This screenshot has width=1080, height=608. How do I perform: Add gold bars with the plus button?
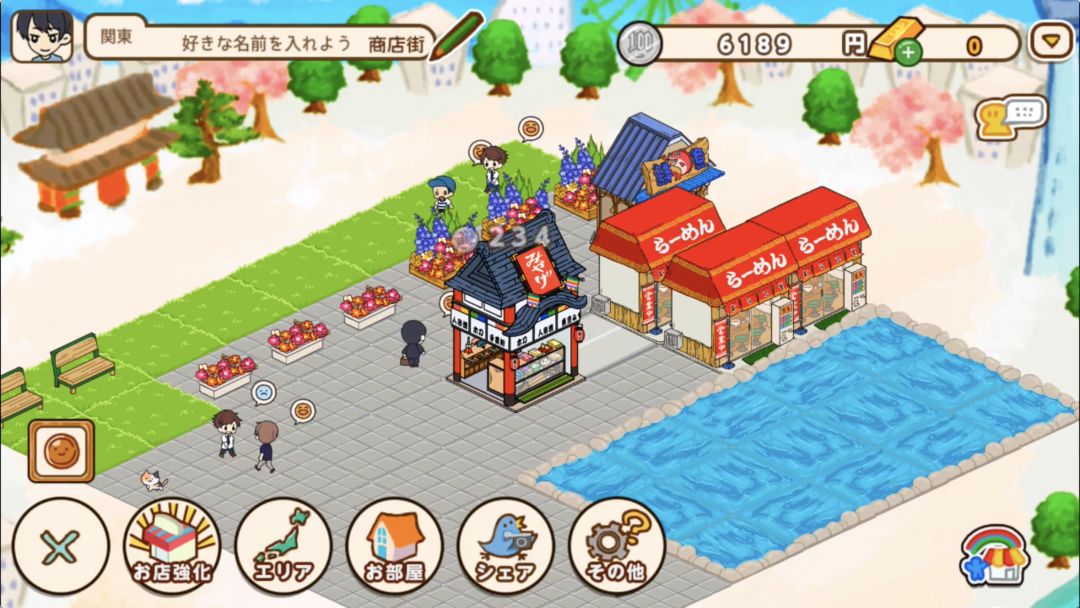(908, 52)
